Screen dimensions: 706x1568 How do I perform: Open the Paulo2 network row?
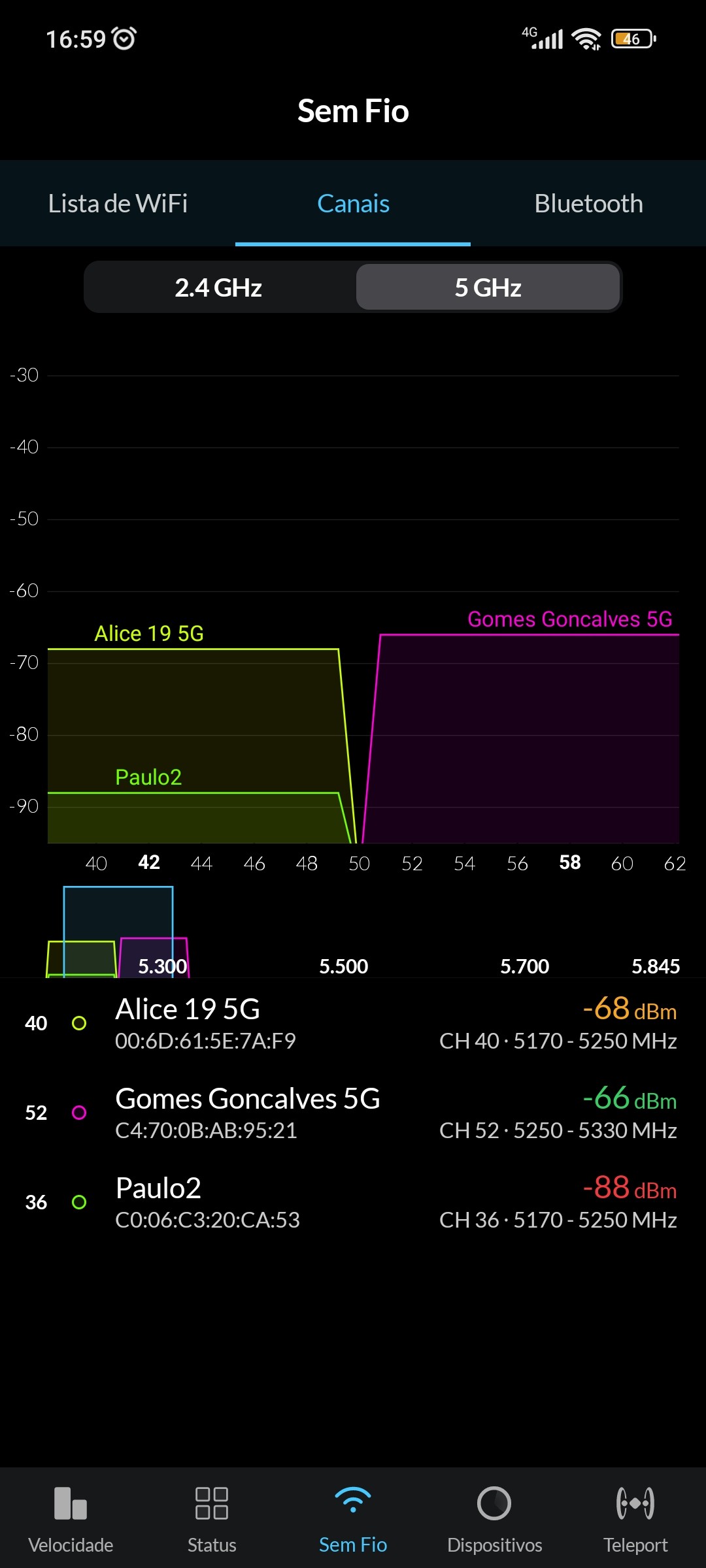[353, 1202]
